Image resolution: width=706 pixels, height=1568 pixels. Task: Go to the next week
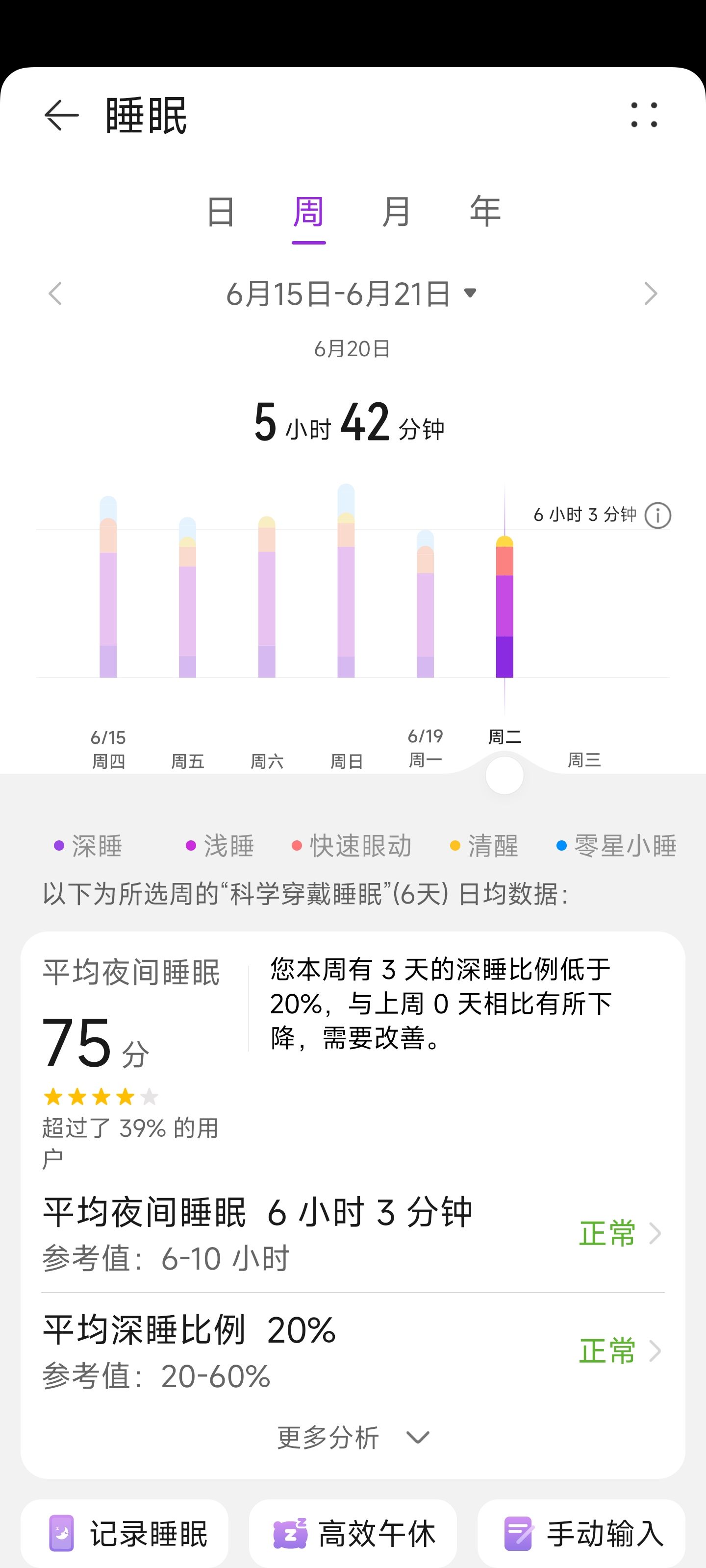pos(651,294)
